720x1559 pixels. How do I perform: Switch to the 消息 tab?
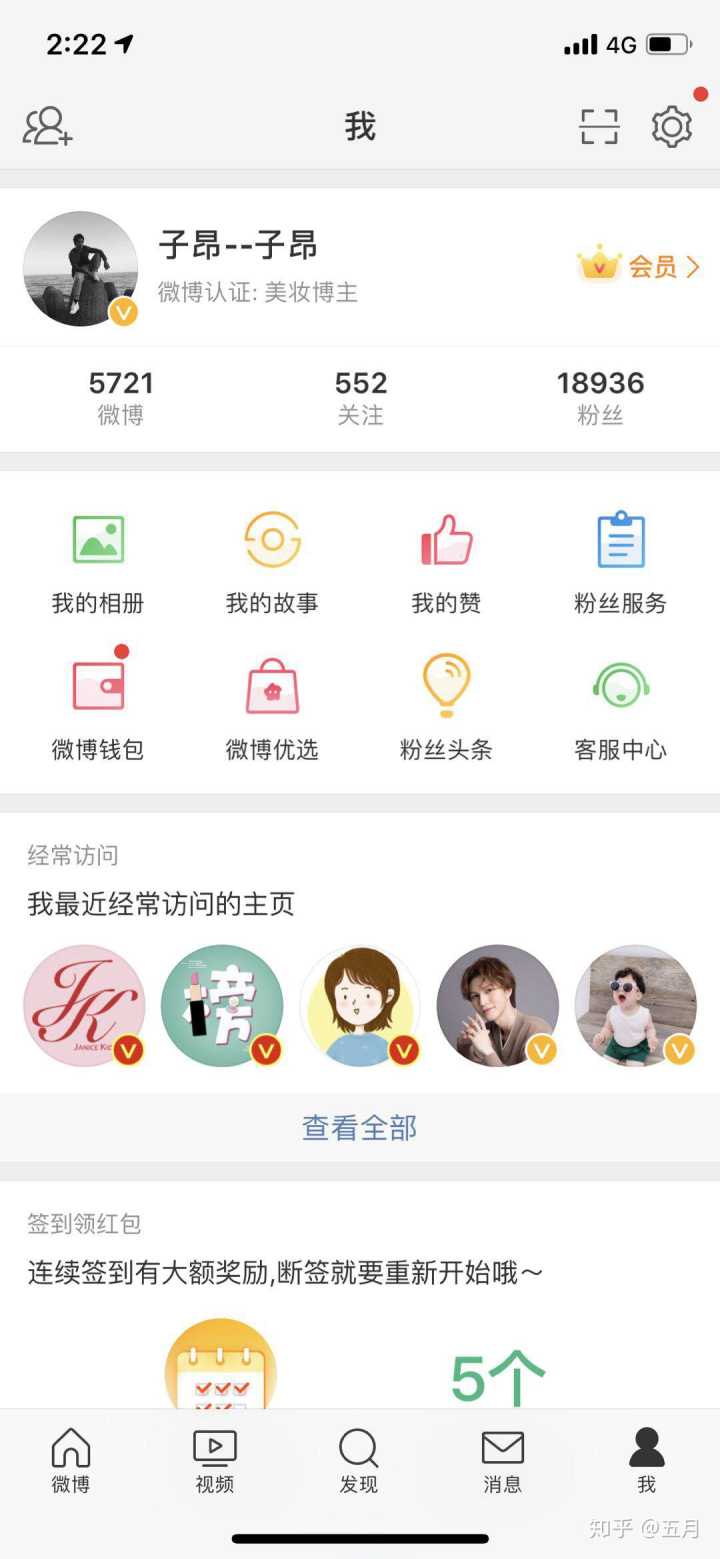click(x=503, y=1461)
